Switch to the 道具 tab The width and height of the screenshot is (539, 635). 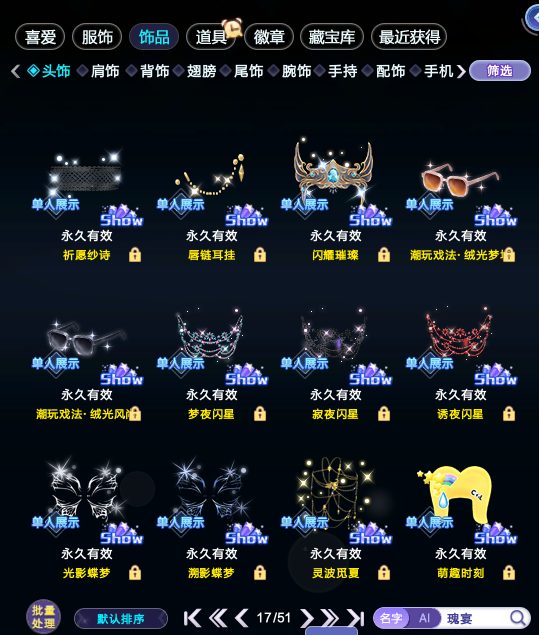point(211,37)
